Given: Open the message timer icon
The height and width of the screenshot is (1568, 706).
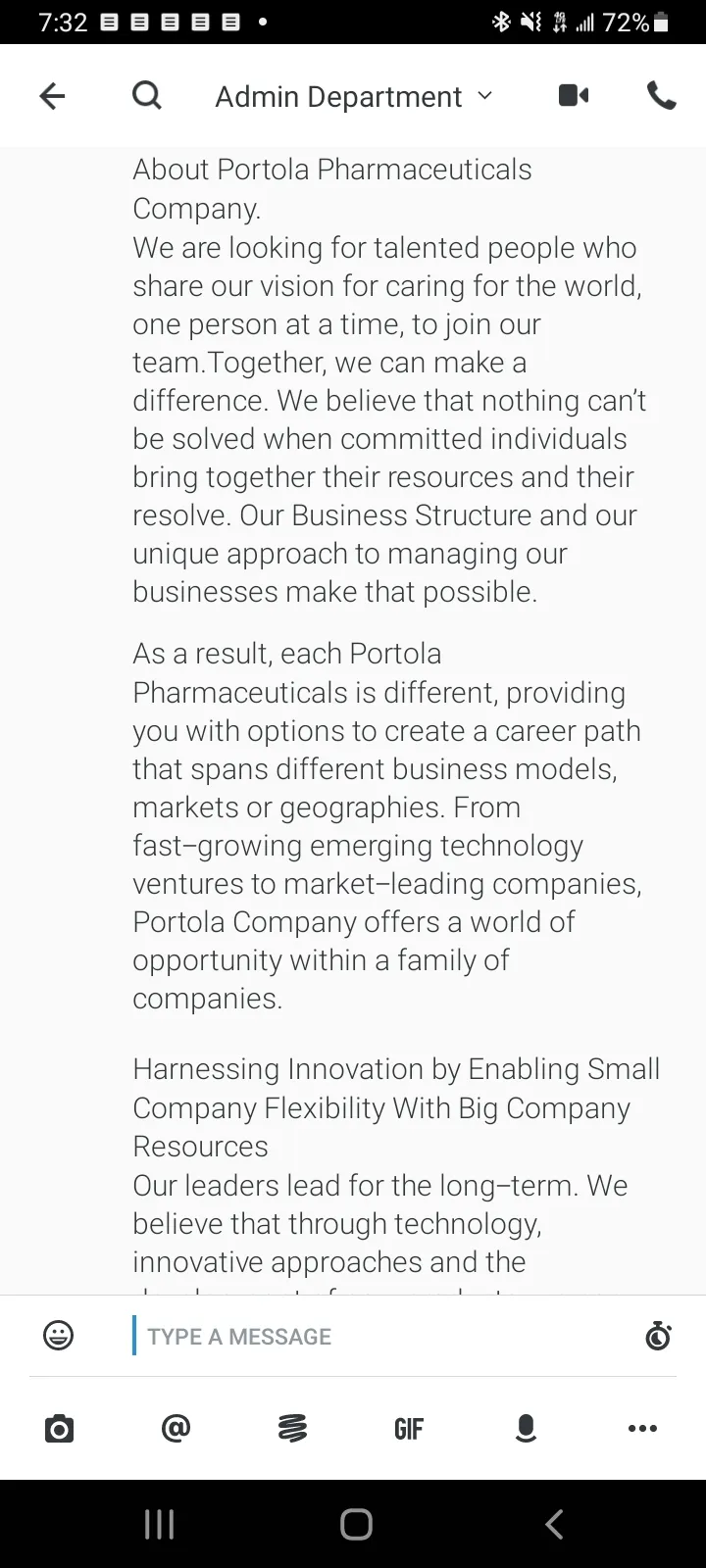Looking at the screenshot, I should coord(658,1335).
